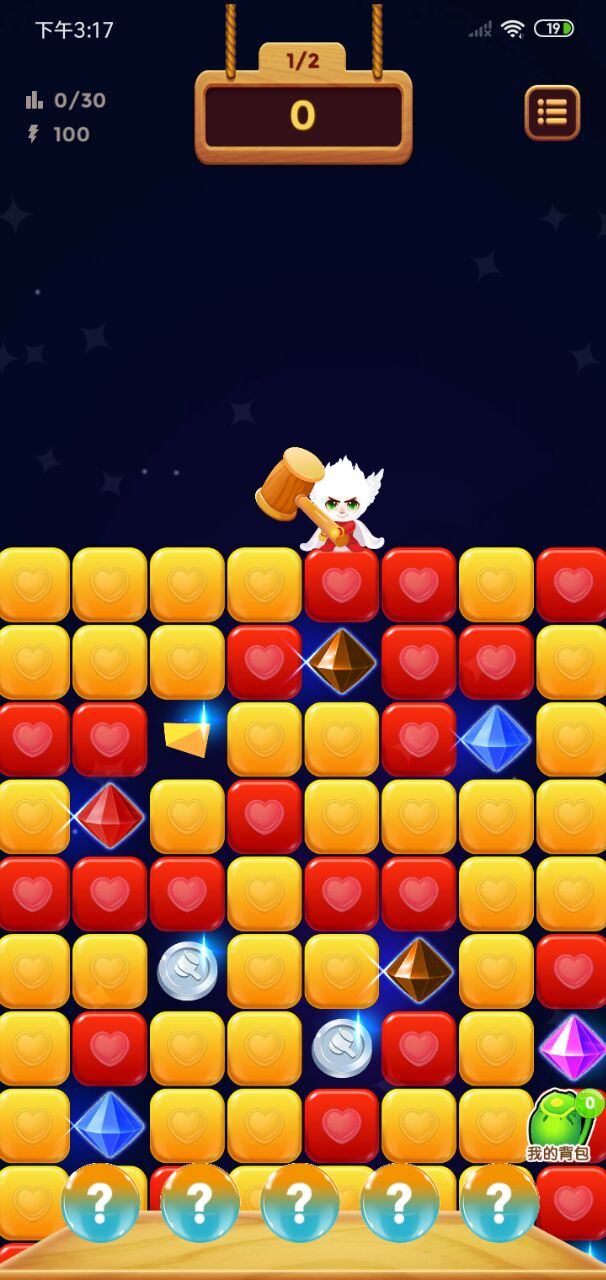Viewport: 606px width, 1280px height.
Task: Open the game menu list button
Action: tap(552, 112)
